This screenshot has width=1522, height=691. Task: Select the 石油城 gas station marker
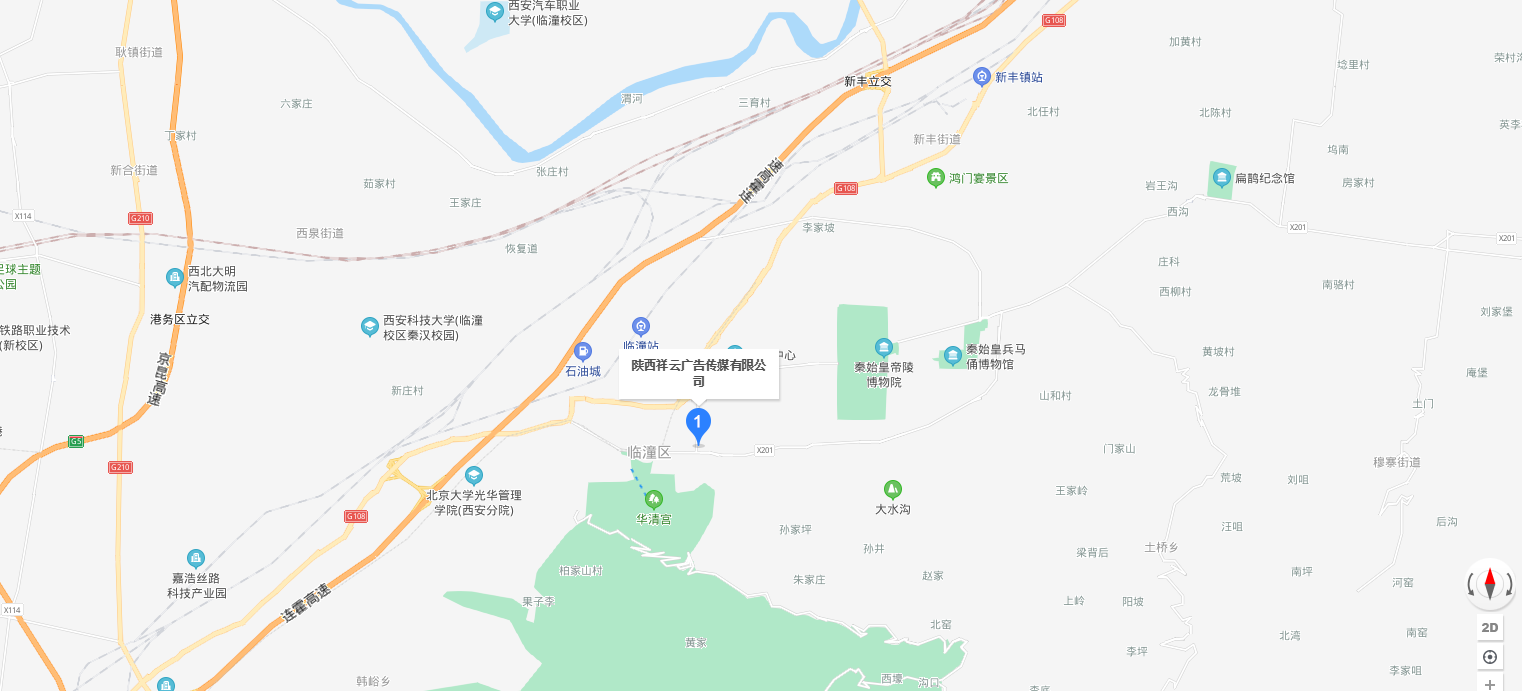tap(582, 351)
